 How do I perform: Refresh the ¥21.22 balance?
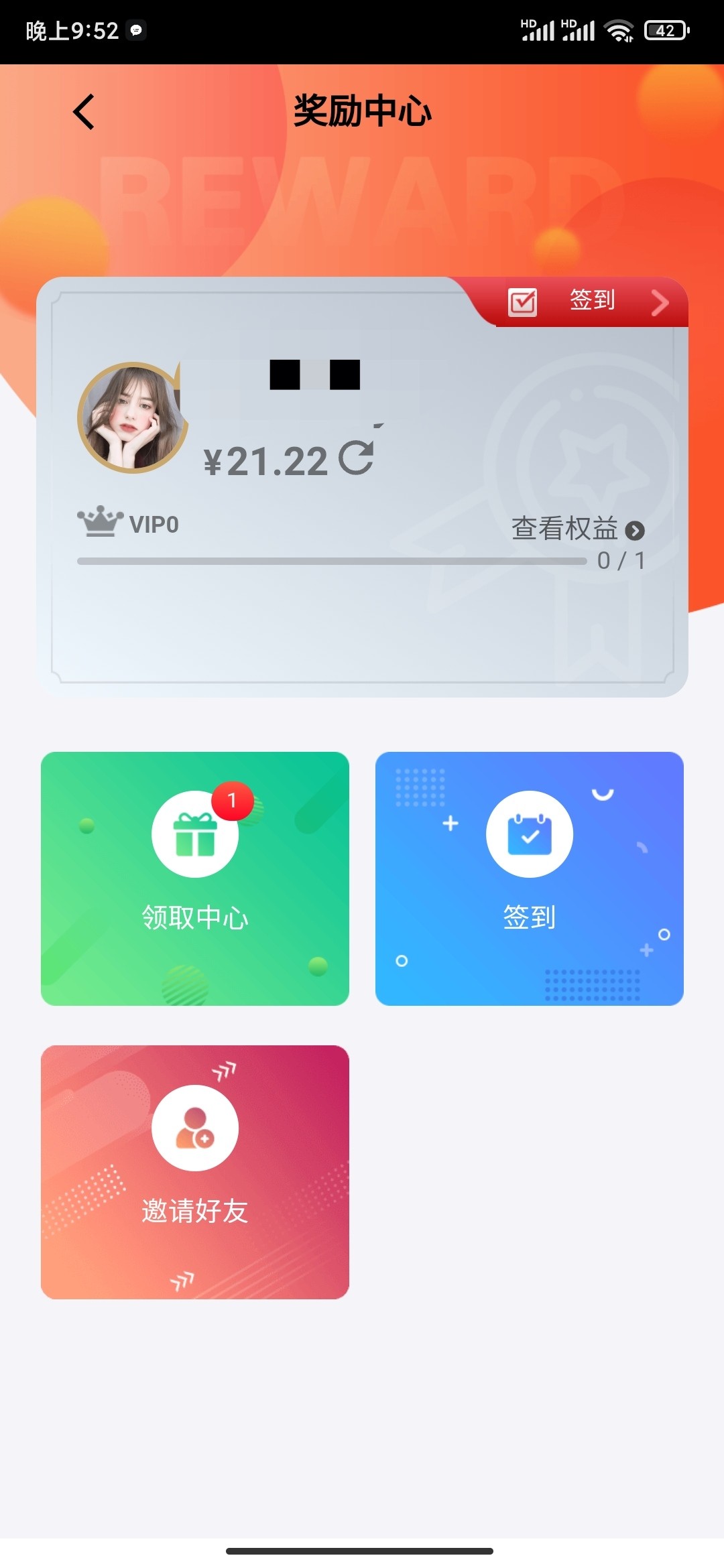click(357, 458)
